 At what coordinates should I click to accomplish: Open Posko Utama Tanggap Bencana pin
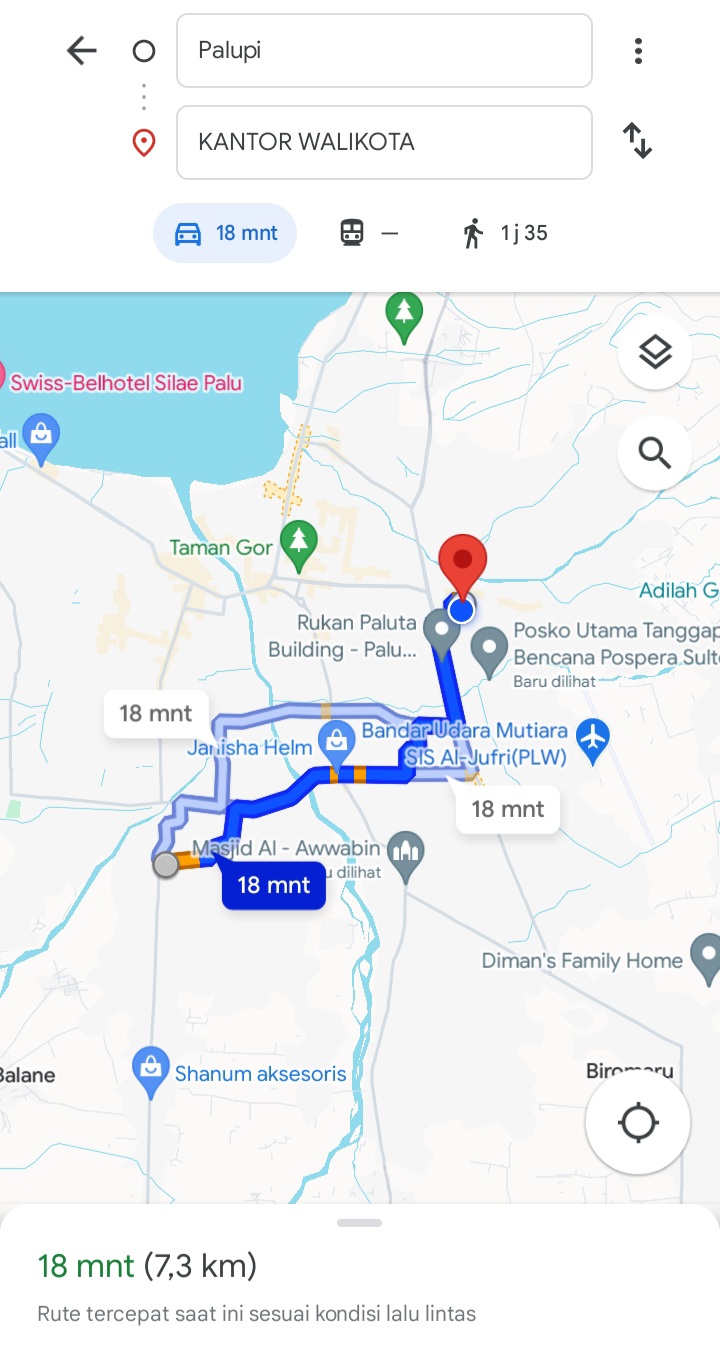coord(490,650)
